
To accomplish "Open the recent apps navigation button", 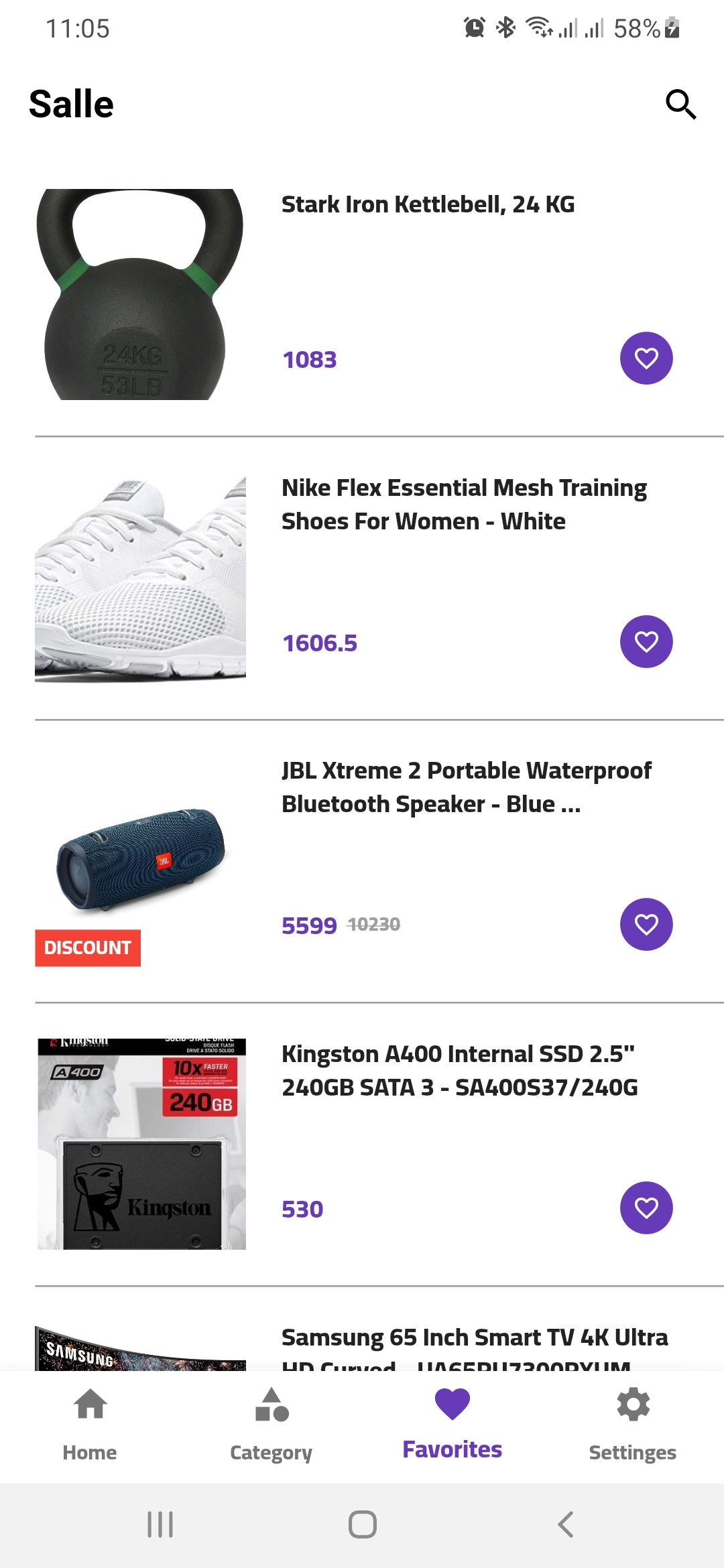I will tap(160, 1524).
